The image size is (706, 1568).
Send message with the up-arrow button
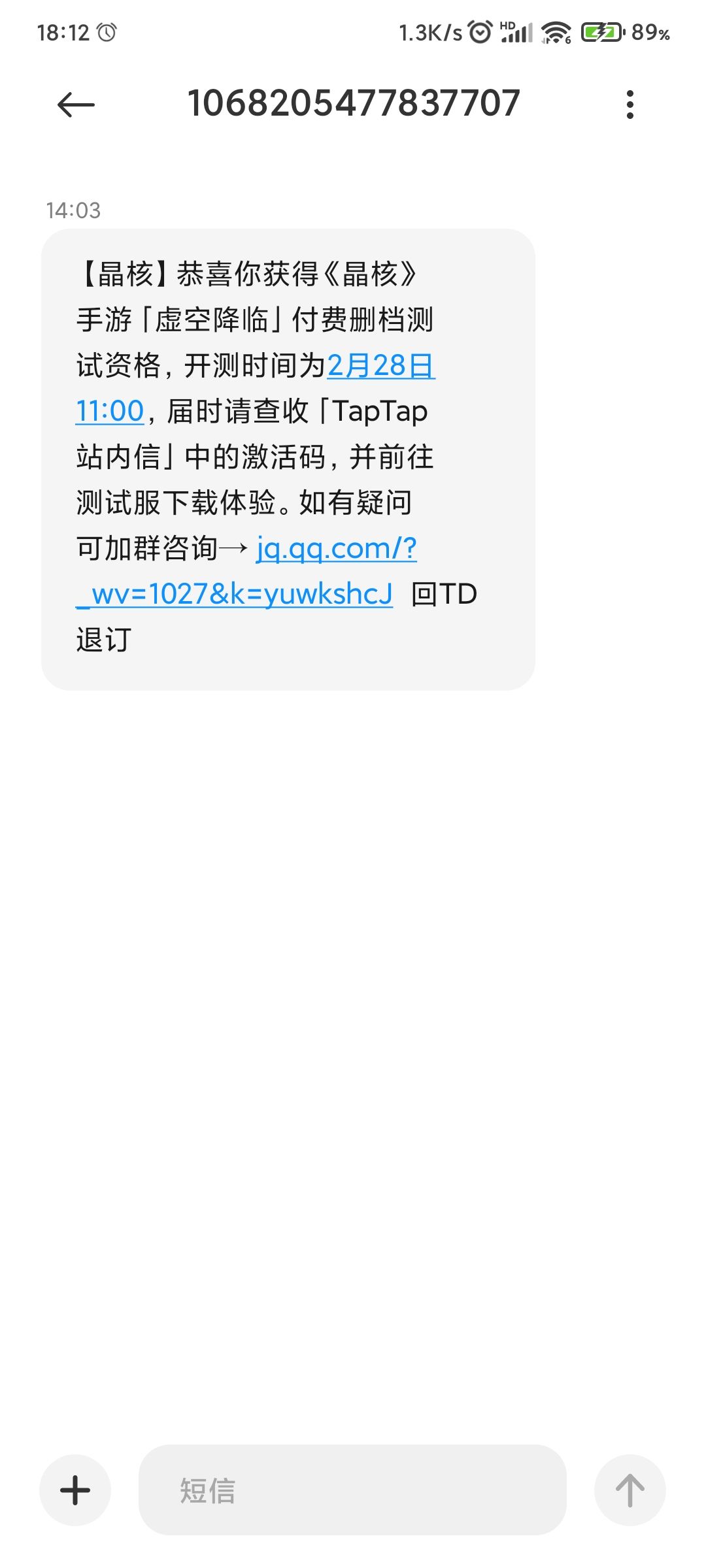coord(630,1490)
